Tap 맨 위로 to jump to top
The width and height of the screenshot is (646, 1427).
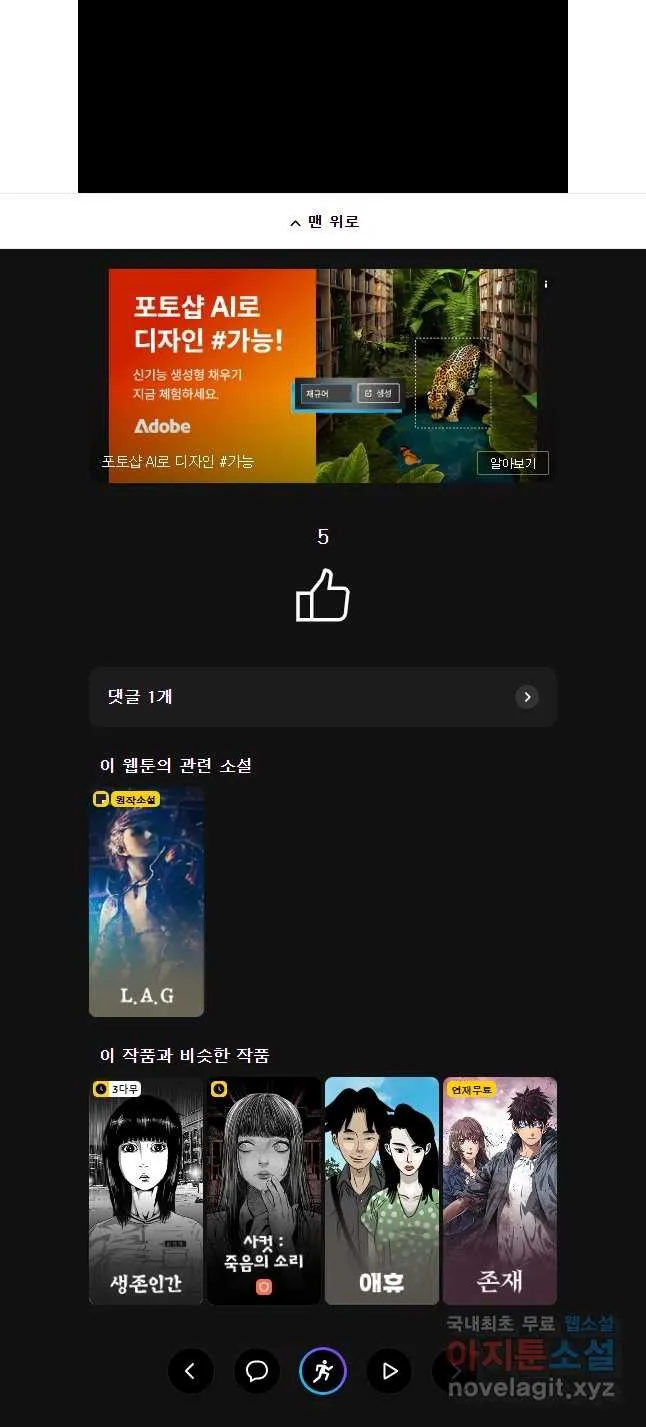(323, 222)
